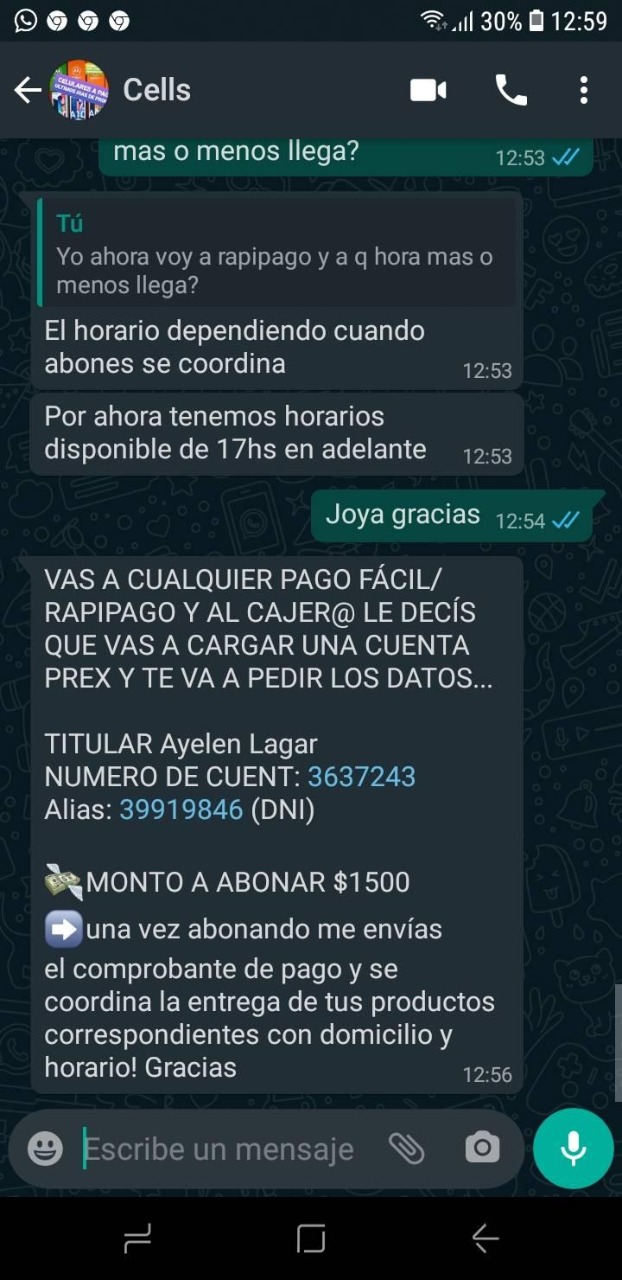622x1280 pixels.
Task: Open Cells contact info from the name
Action: click(x=157, y=90)
